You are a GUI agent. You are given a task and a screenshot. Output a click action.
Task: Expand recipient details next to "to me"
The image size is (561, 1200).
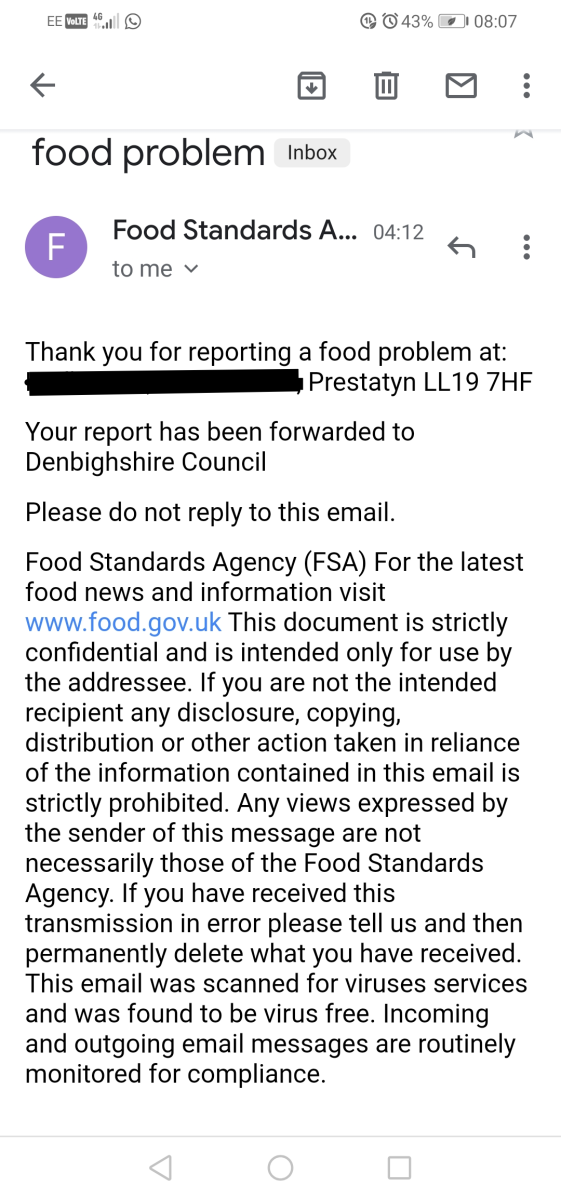(x=192, y=269)
